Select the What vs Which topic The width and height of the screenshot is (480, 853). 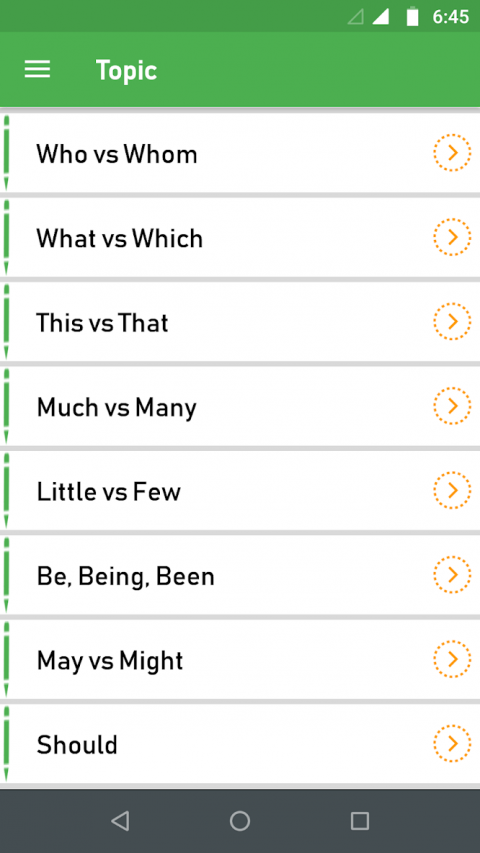240,237
